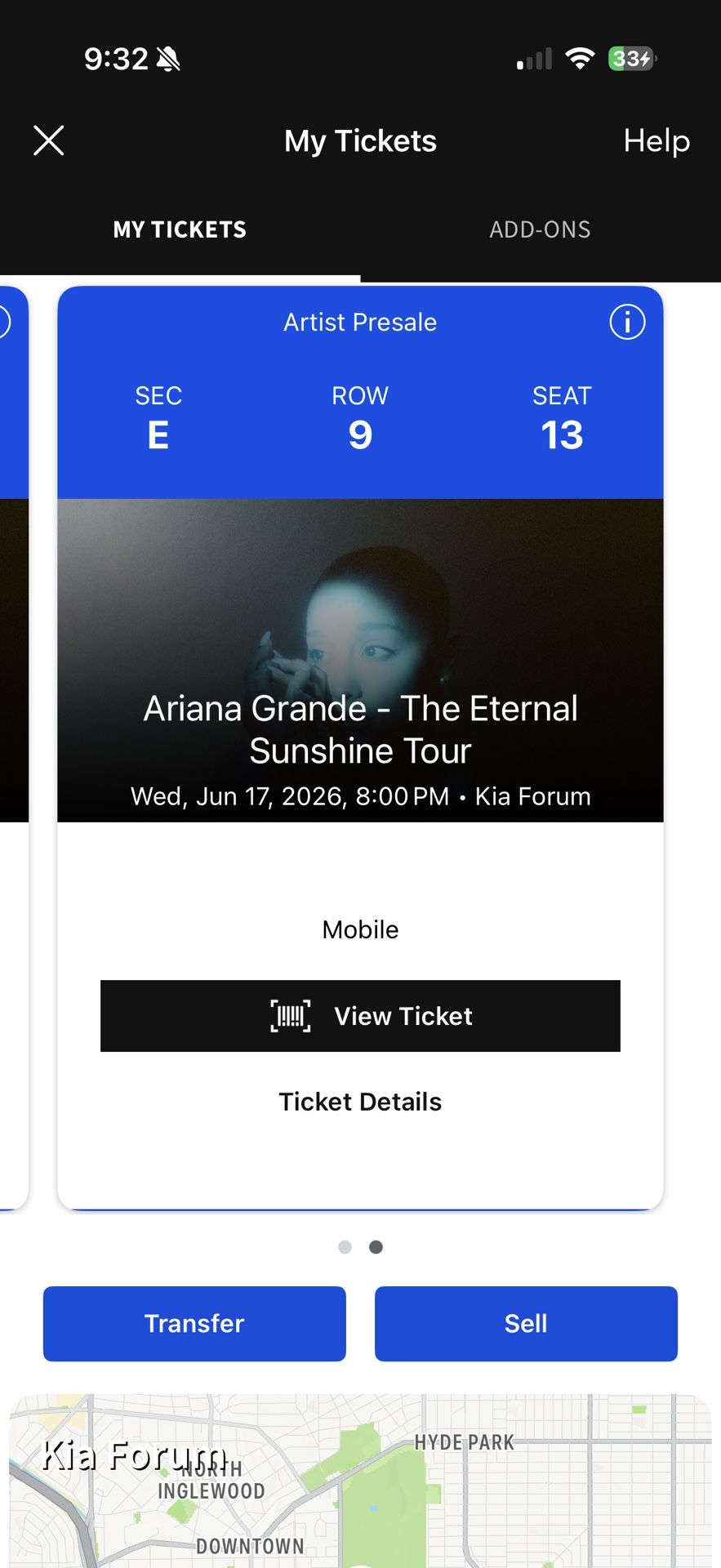Select the MY TICKETS tab
The height and width of the screenshot is (1568, 721).
[179, 229]
